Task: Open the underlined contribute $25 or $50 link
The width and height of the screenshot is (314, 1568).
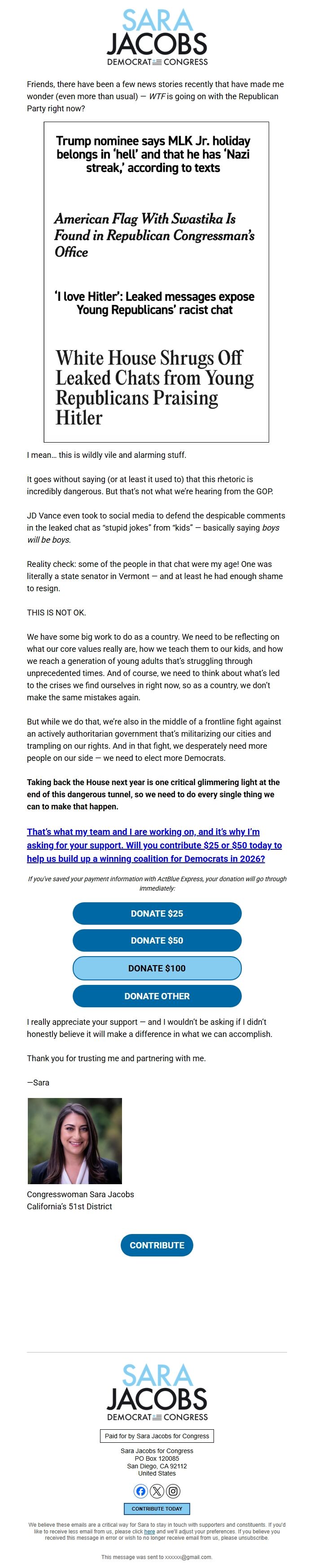Action: pyautogui.click(x=154, y=845)
